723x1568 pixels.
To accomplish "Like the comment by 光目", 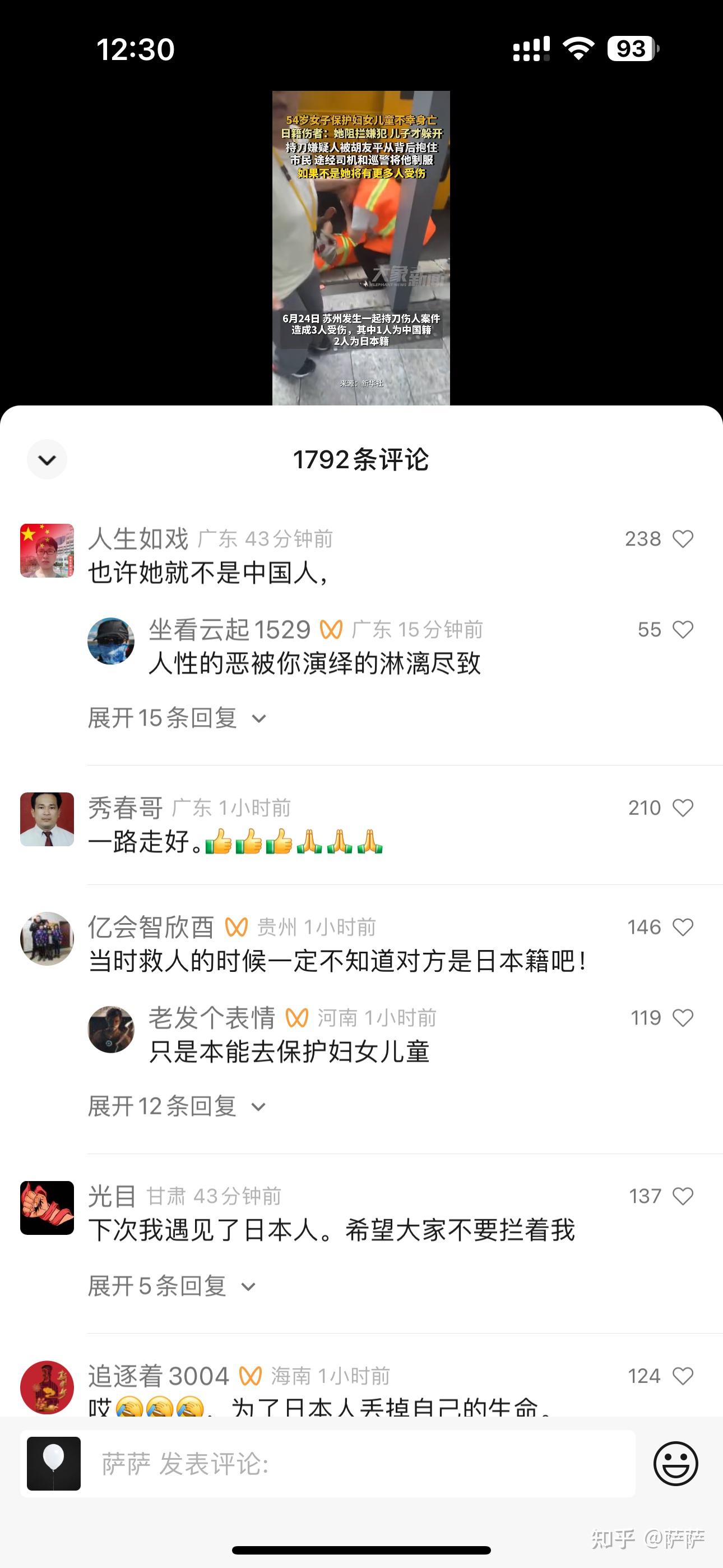I will pyautogui.click(x=682, y=1196).
